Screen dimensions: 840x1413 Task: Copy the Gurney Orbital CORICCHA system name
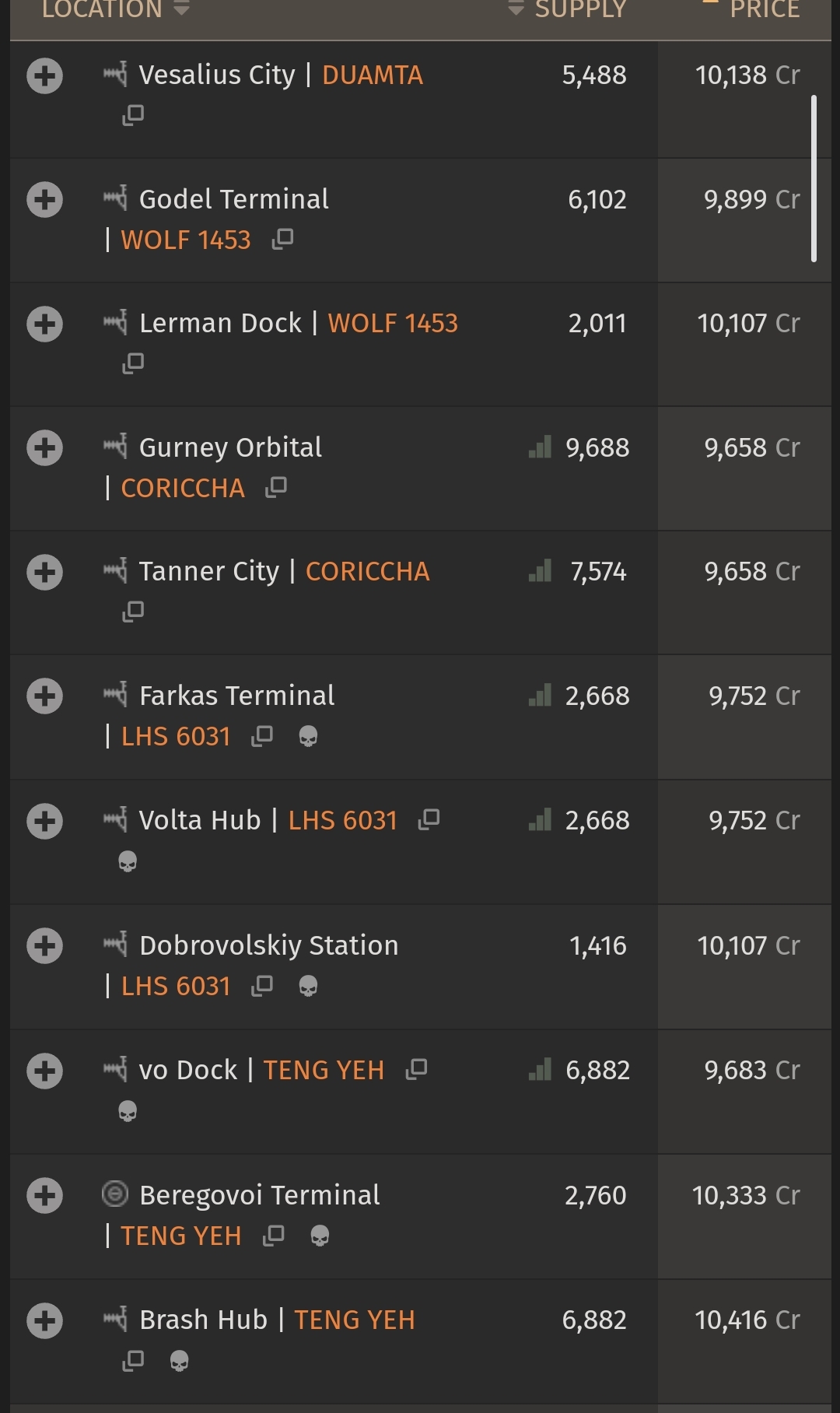(276, 487)
